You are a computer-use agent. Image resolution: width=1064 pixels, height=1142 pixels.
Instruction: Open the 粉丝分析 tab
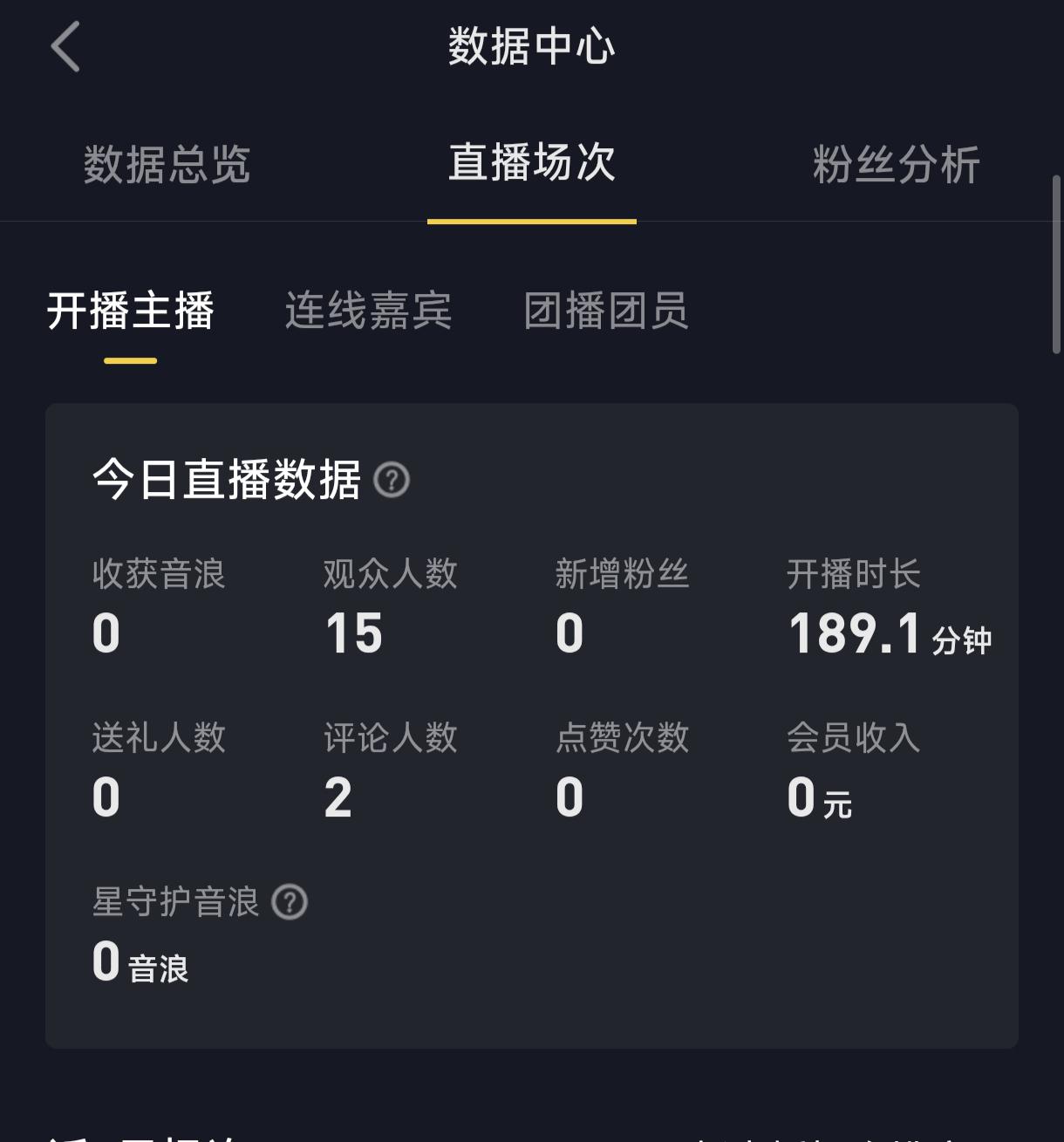click(896, 164)
